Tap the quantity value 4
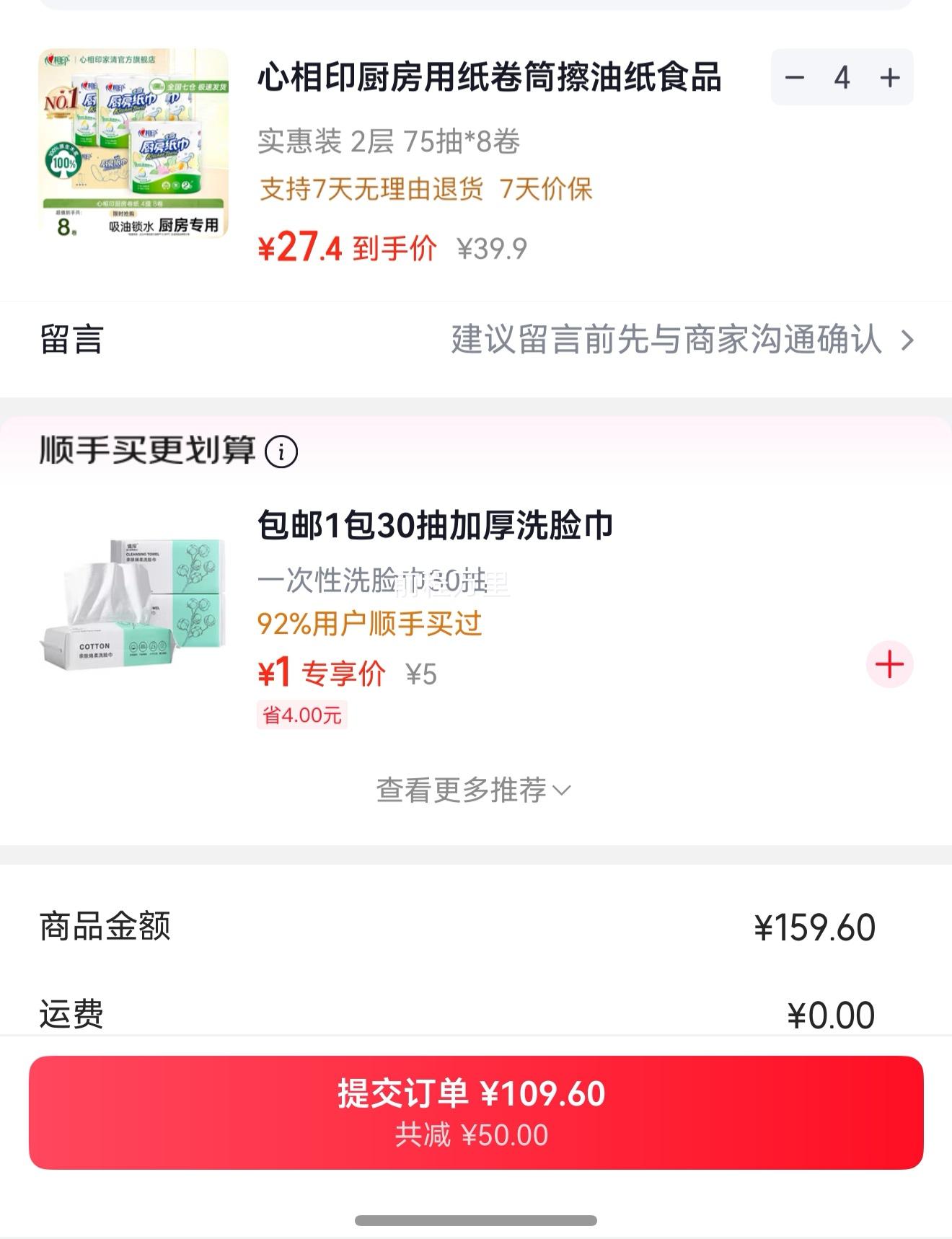 tap(842, 78)
